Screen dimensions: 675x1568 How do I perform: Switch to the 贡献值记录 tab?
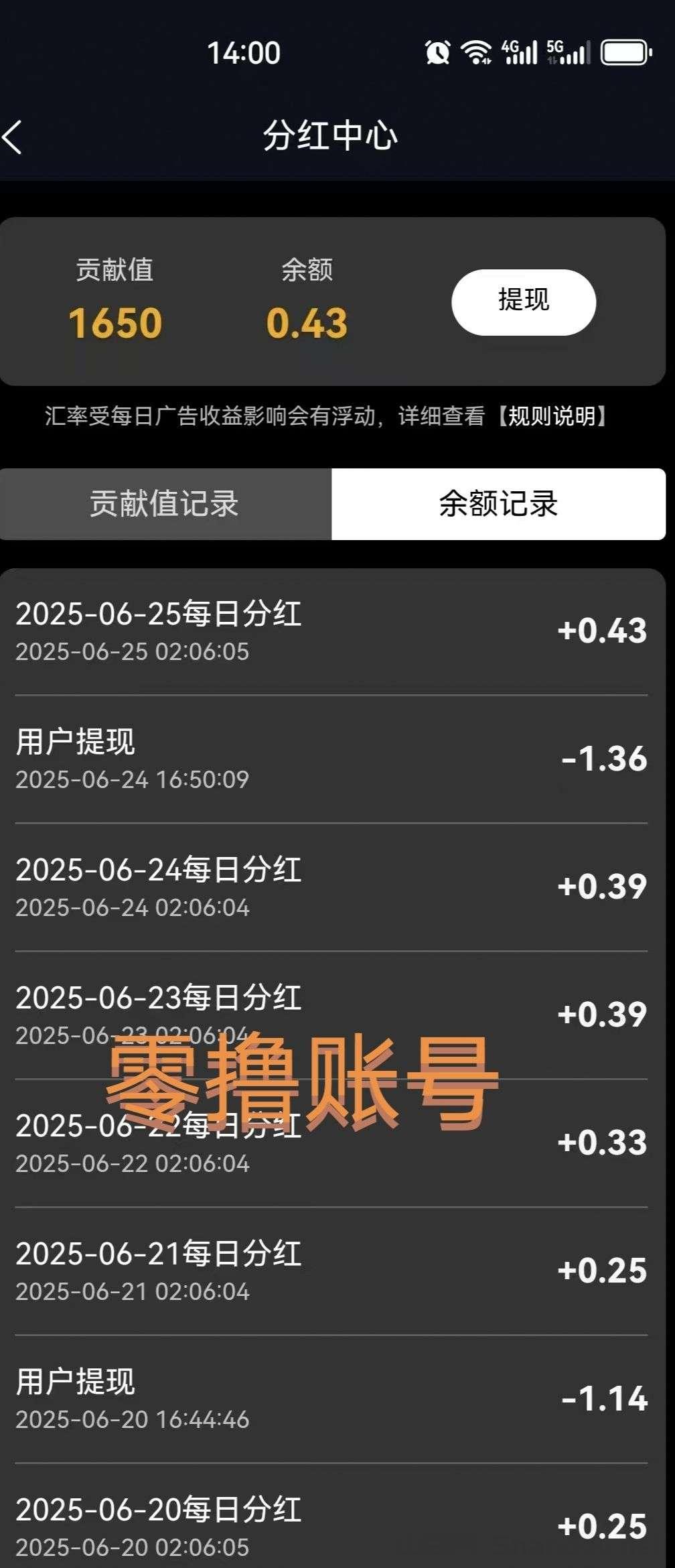[165, 504]
